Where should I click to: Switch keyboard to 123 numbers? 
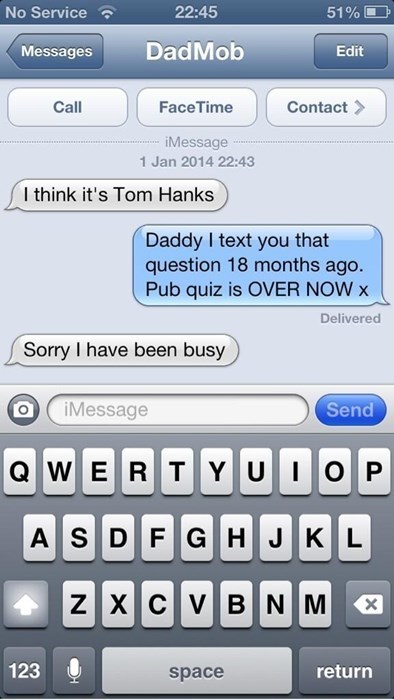pos(25,670)
